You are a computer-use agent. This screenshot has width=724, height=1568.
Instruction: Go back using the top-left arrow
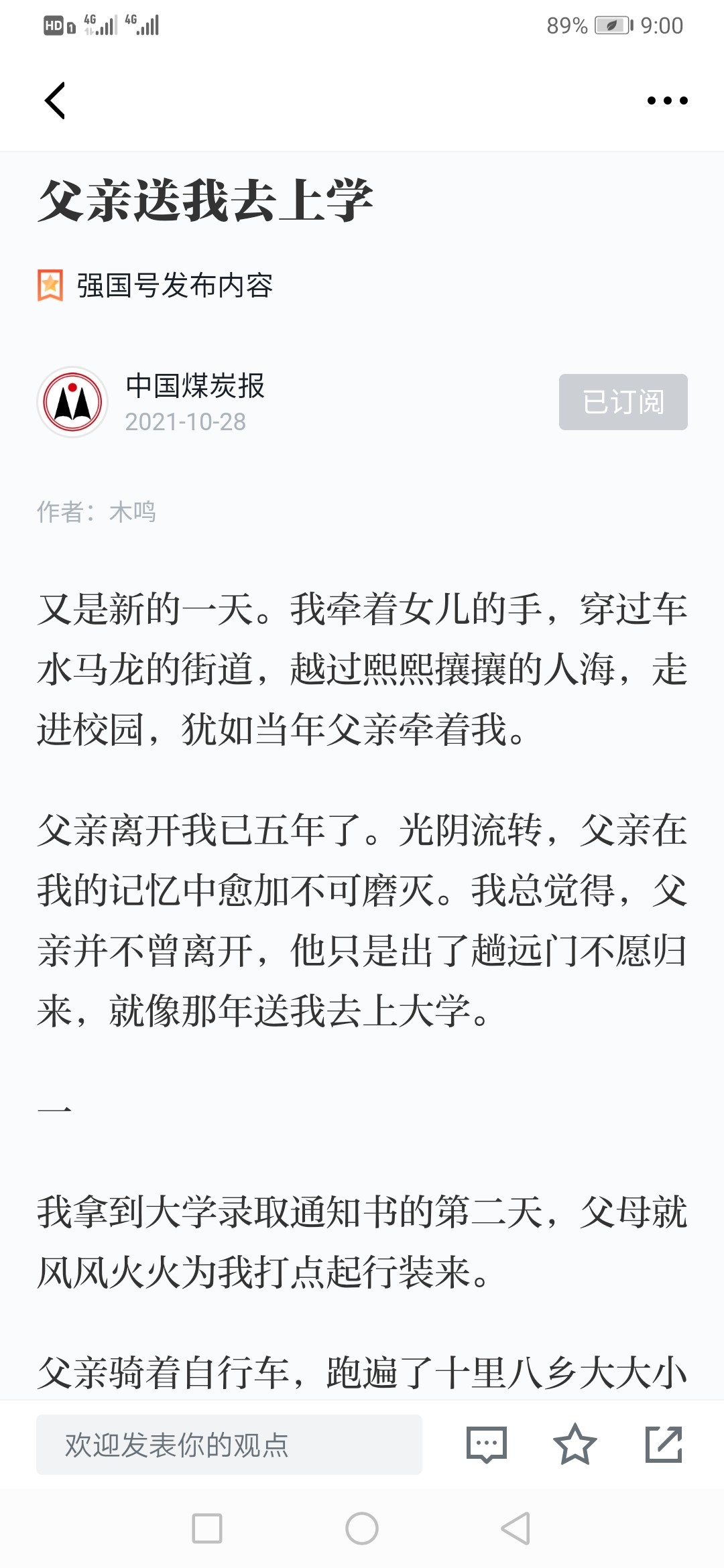pyautogui.click(x=55, y=101)
